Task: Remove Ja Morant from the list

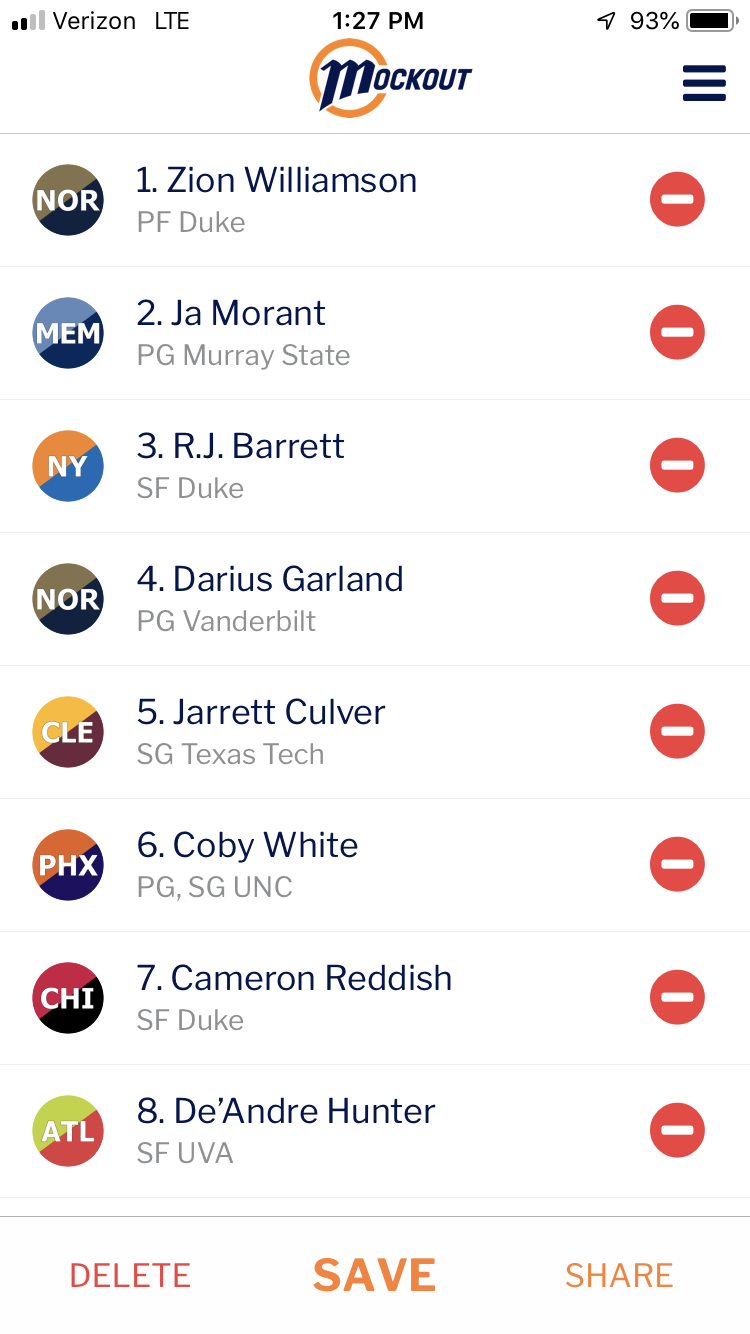Action: click(677, 333)
